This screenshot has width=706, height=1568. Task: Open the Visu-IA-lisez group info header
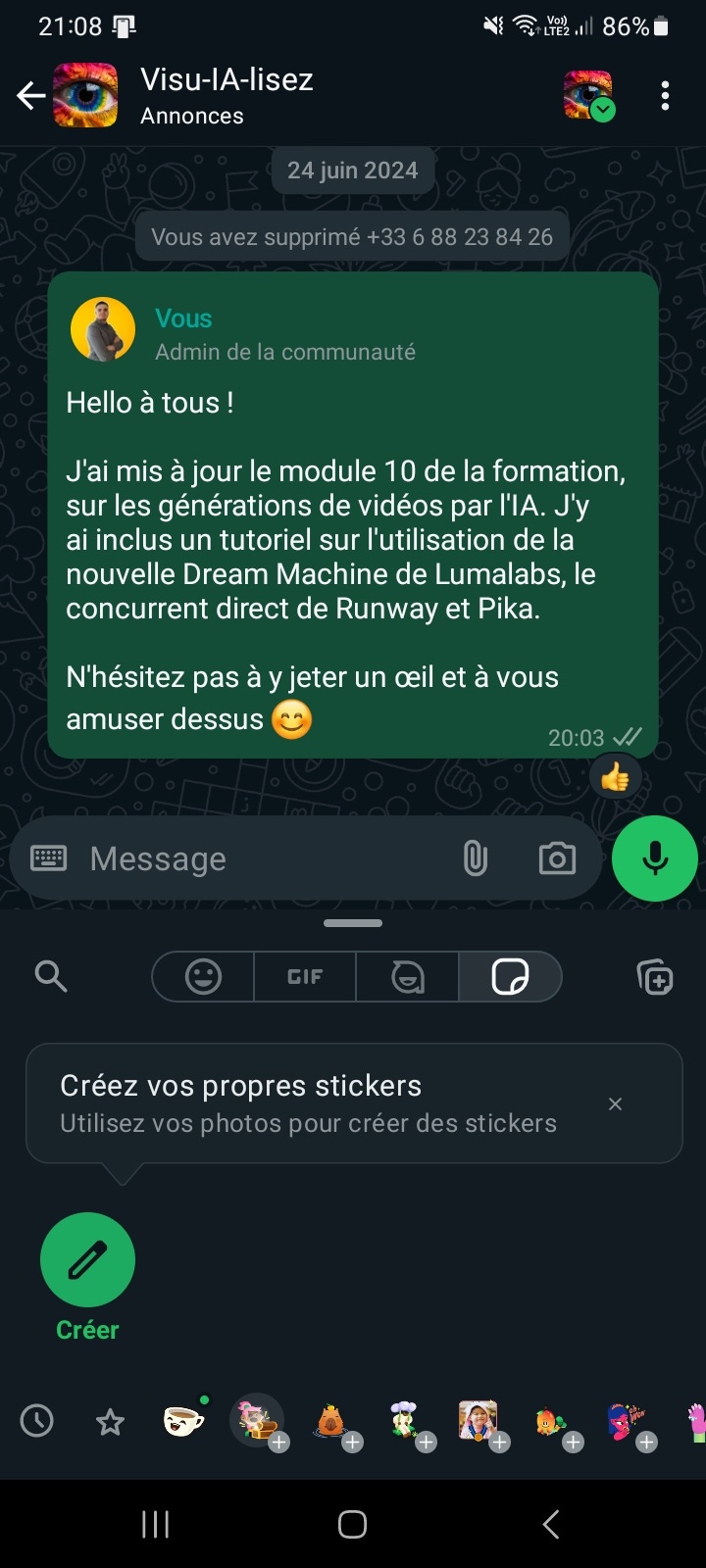pyautogui.click(x=227, y=95)
